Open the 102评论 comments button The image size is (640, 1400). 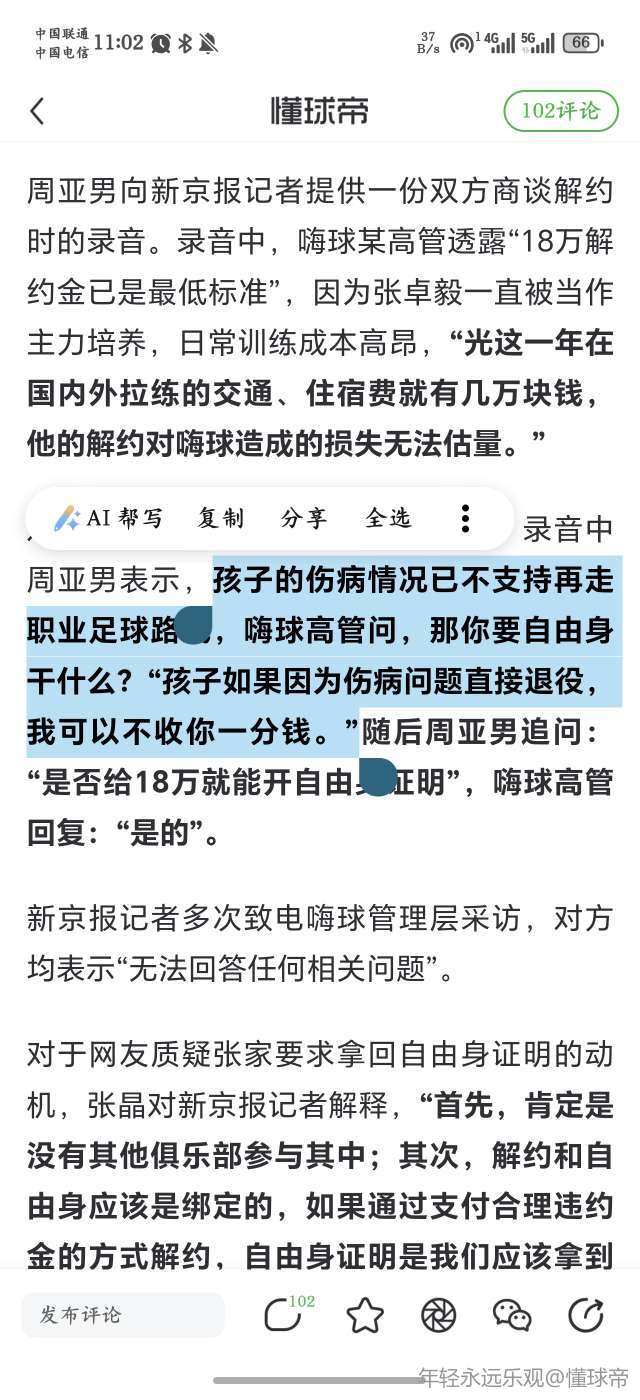[560, 111]
